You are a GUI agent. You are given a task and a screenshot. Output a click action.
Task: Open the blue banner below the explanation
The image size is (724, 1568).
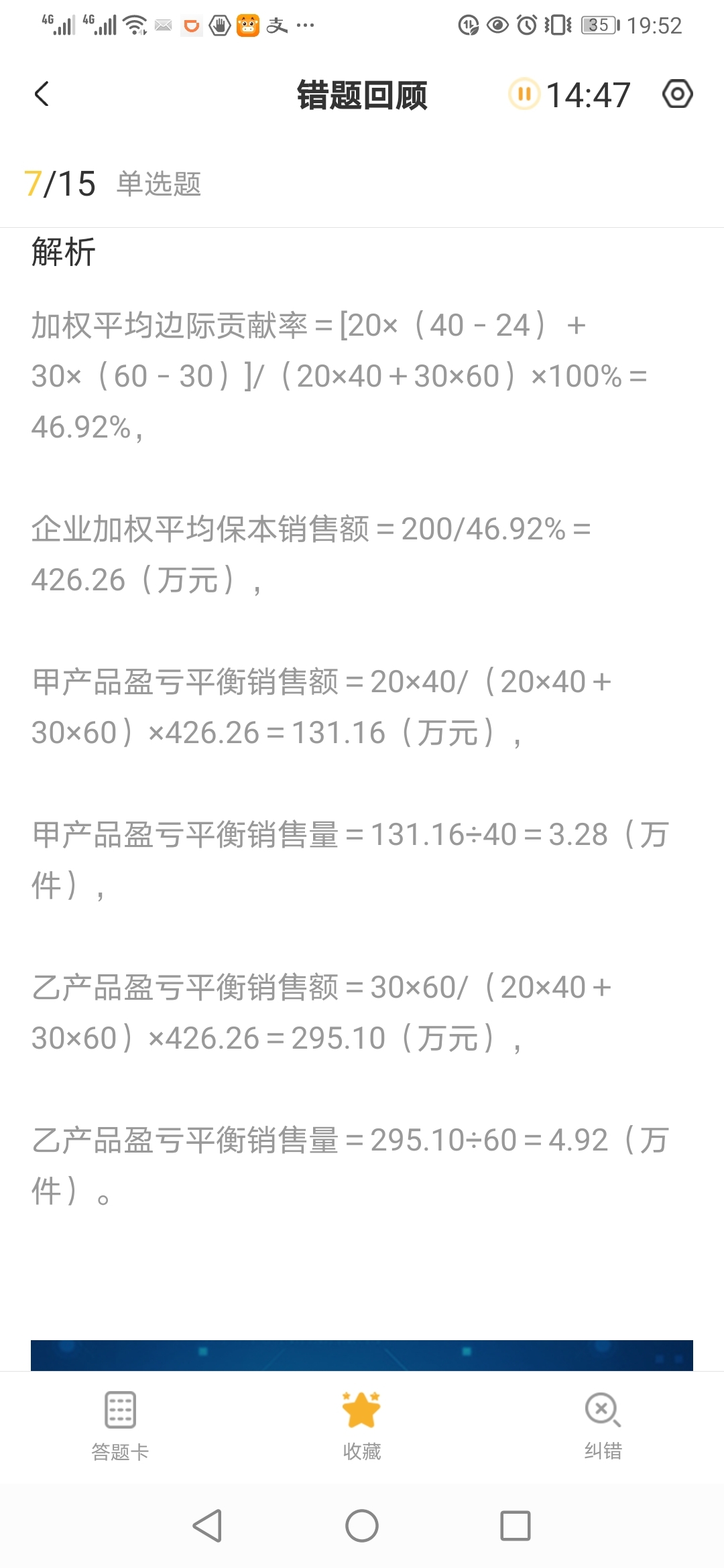pyautogui.click(x=362, y=1355)
